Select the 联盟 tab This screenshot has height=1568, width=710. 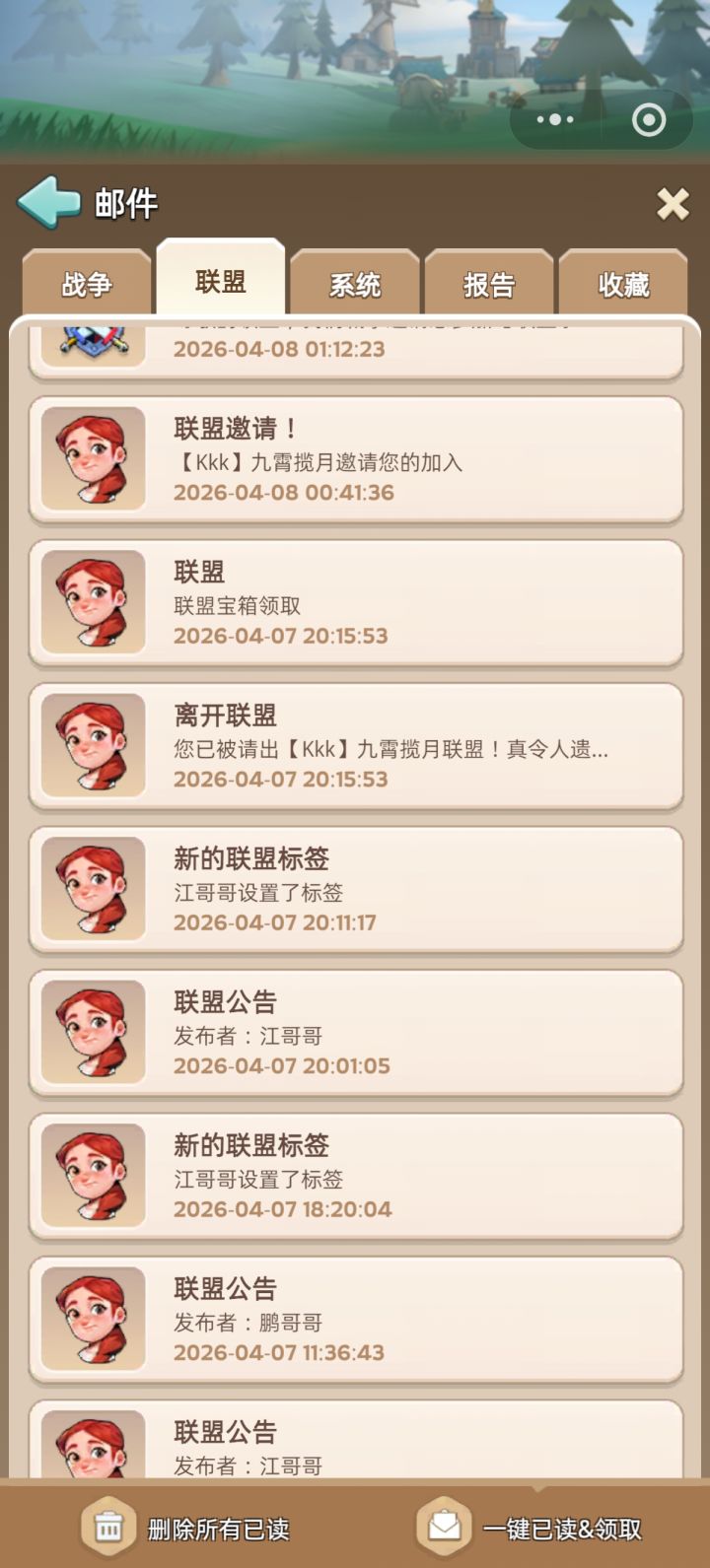[221, 279]
